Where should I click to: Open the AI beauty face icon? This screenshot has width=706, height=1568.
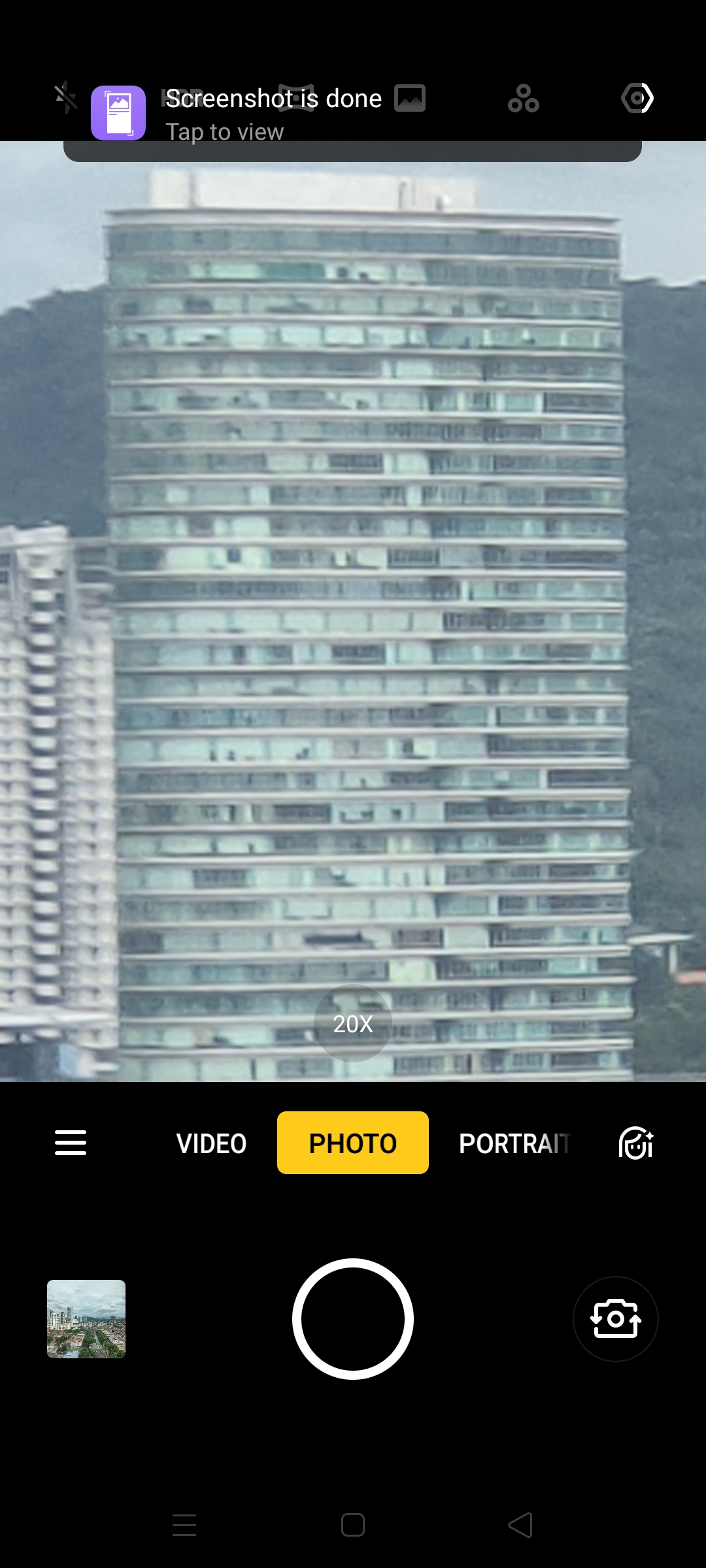(x=636, y=1143)
